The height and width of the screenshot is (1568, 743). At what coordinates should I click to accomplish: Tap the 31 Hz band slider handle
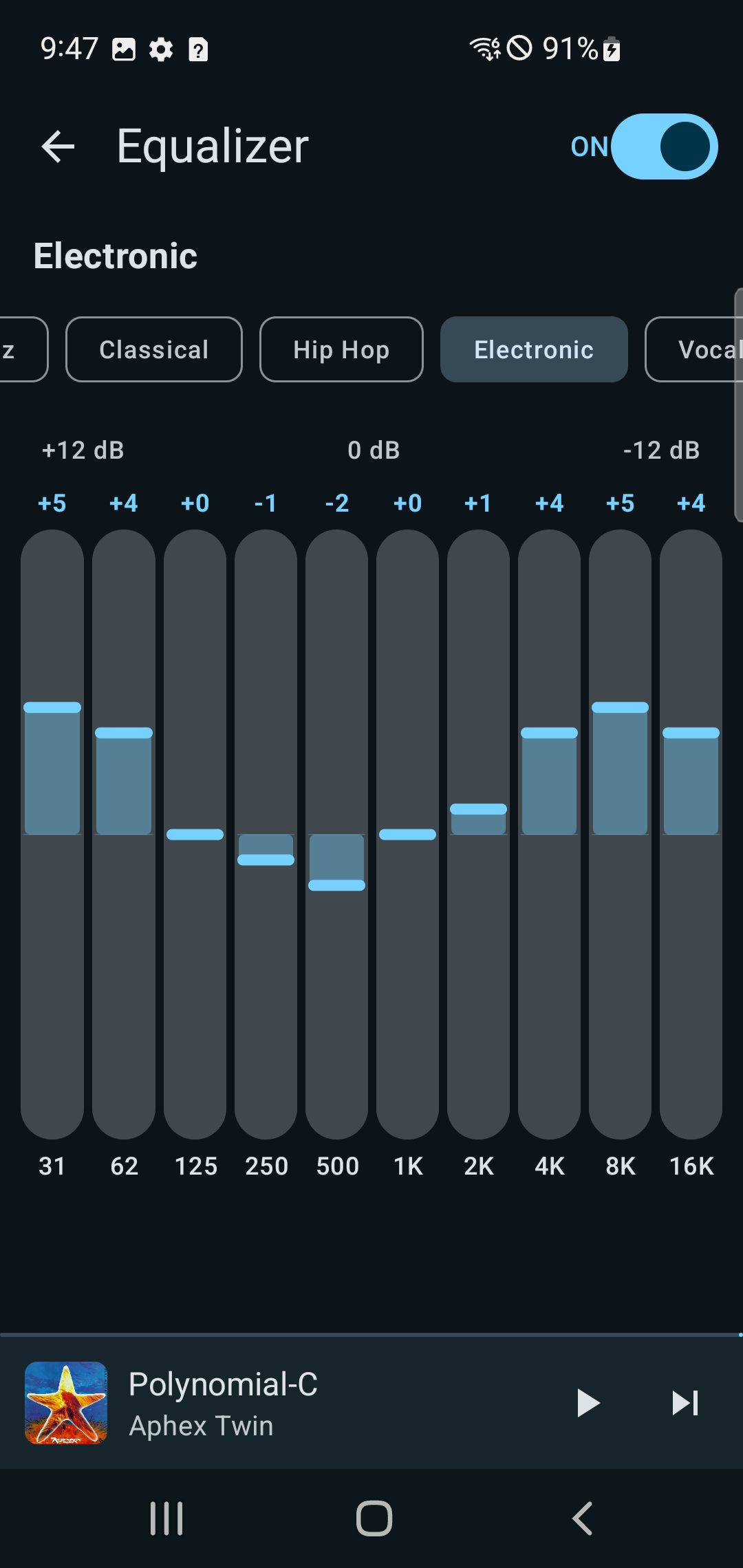(52, 706)
